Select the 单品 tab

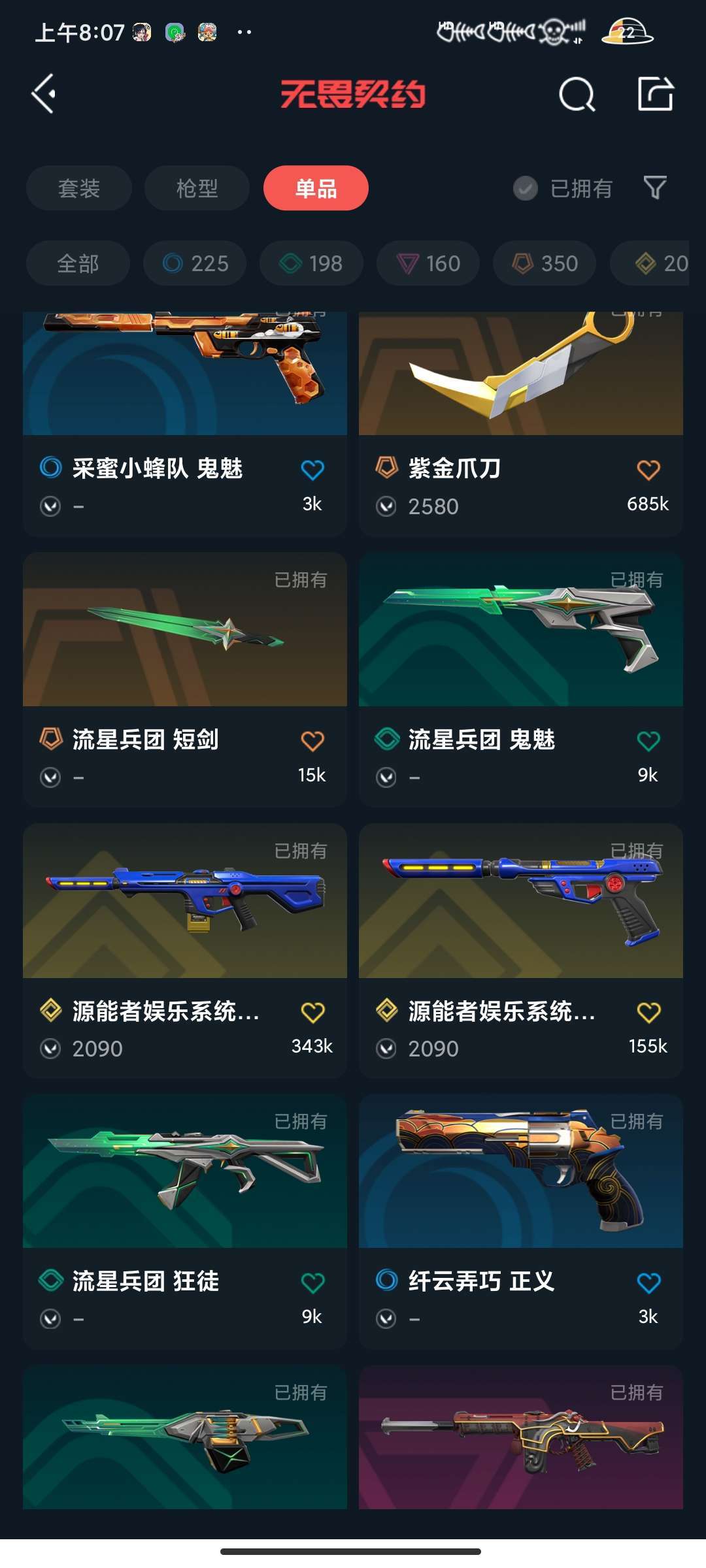click(316, 188)
